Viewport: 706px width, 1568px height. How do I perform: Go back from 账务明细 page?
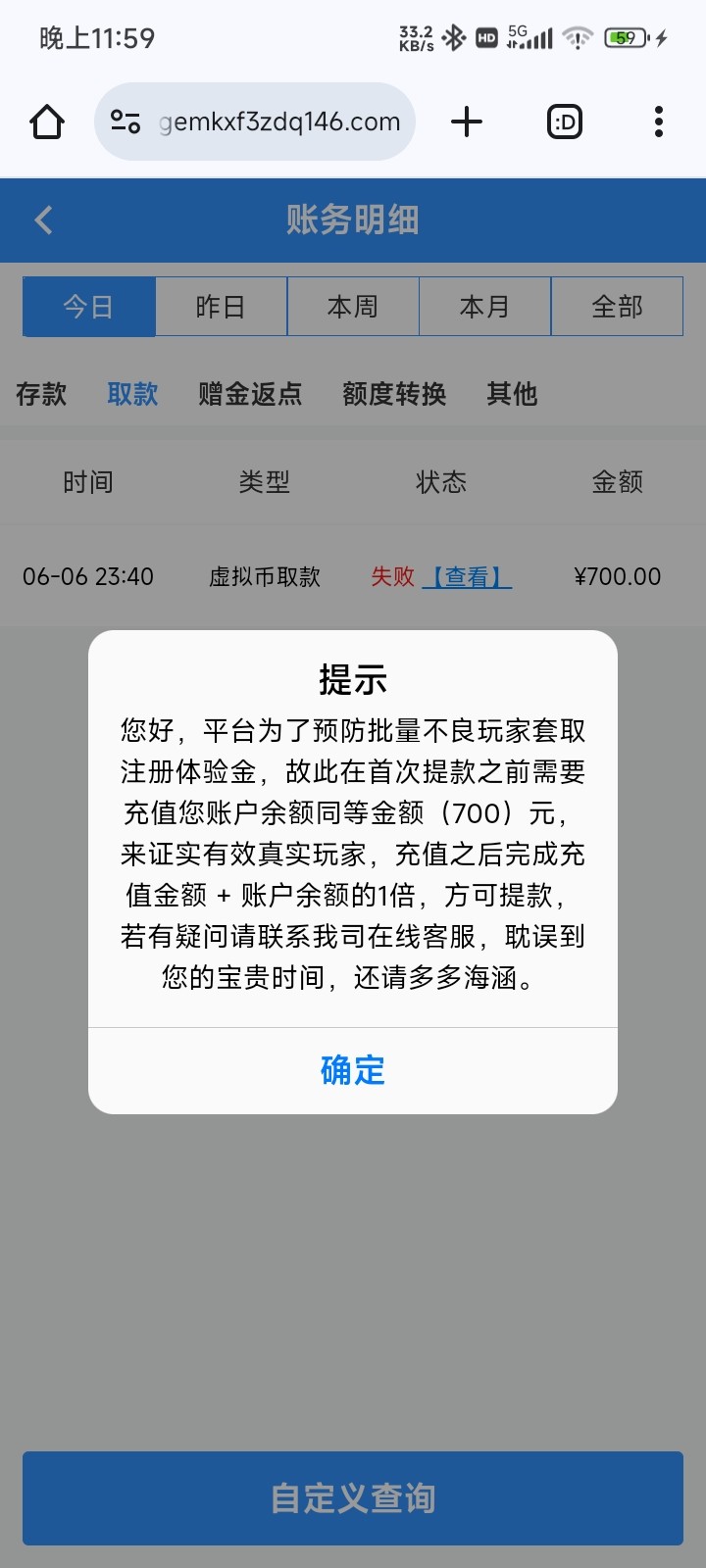(43, 220)
